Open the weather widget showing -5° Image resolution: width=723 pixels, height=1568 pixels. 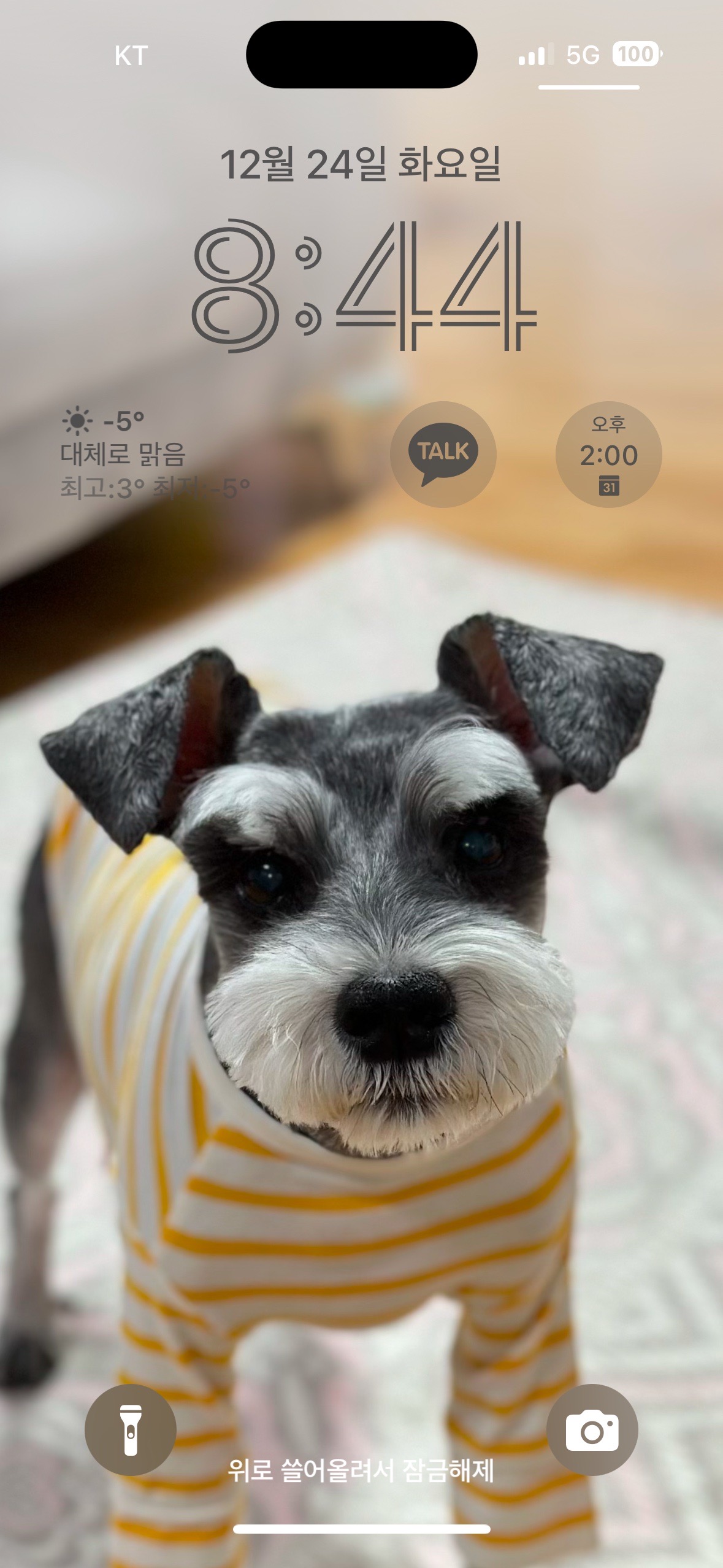pos(155,454)
